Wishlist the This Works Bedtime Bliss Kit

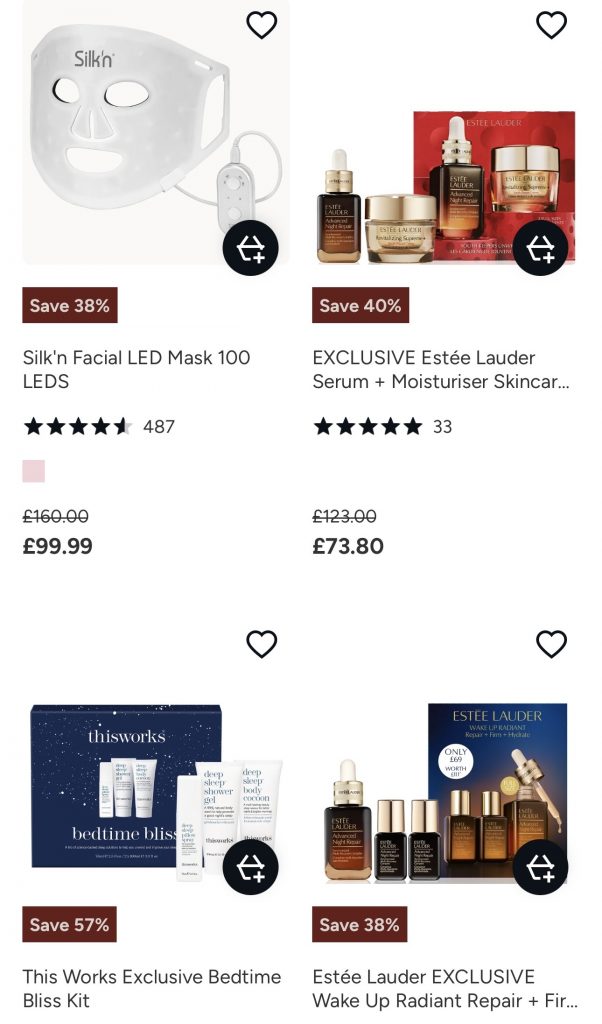tap(261, 644)
